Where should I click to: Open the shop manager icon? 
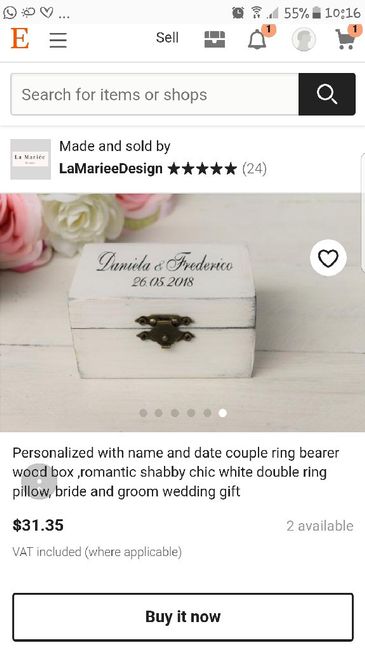point(215,39)
